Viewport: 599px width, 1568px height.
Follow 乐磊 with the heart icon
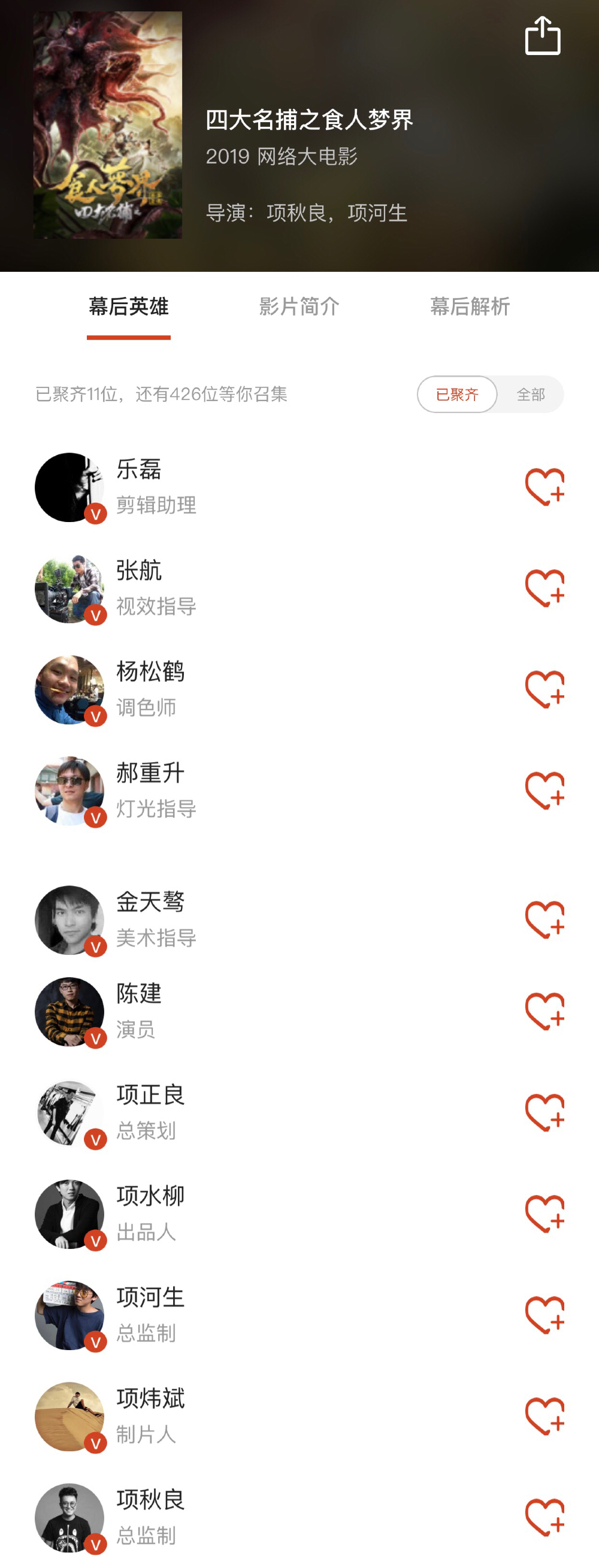(544, 487)
